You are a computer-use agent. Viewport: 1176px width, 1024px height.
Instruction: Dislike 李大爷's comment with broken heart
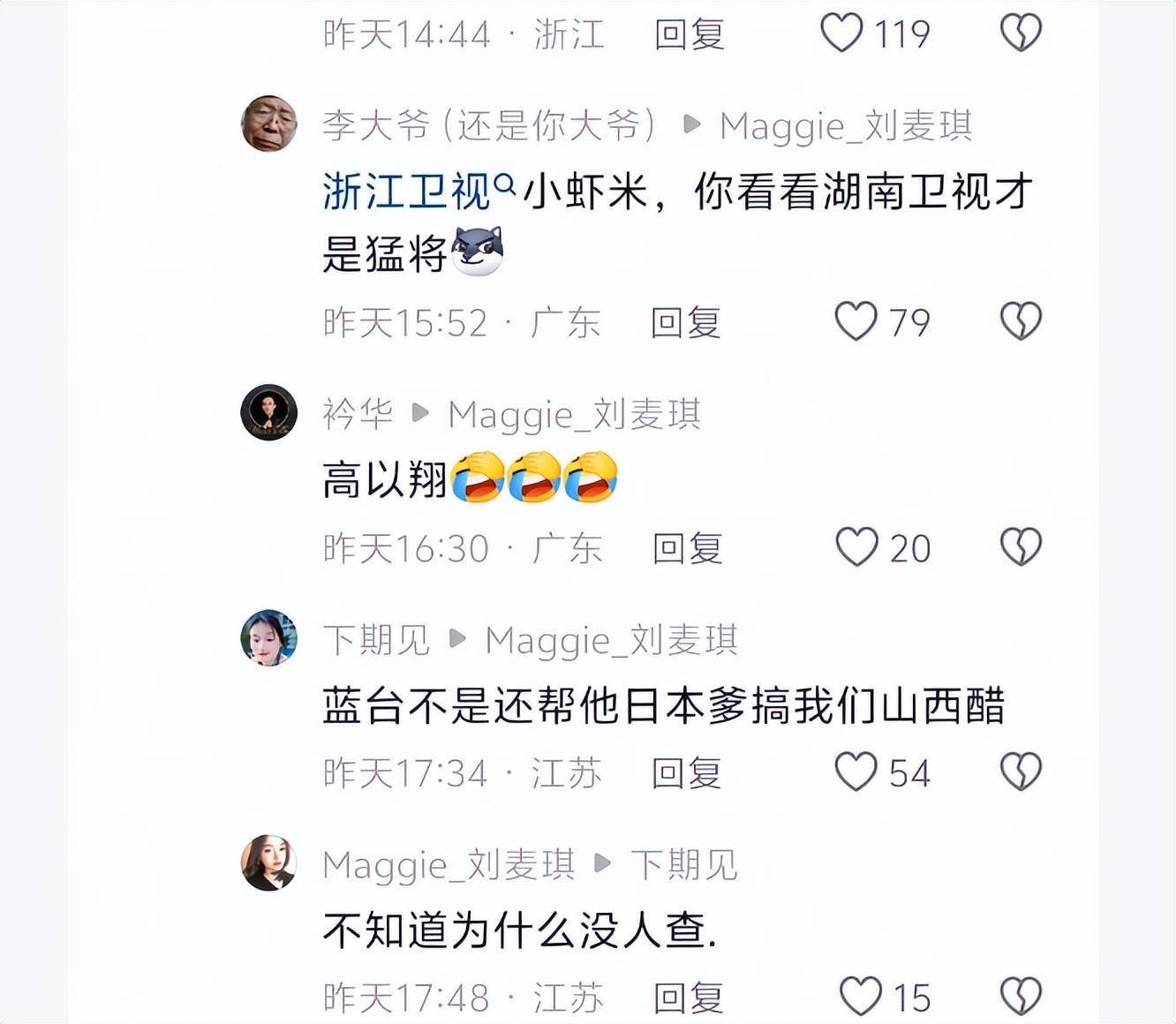pos(1021,321)
